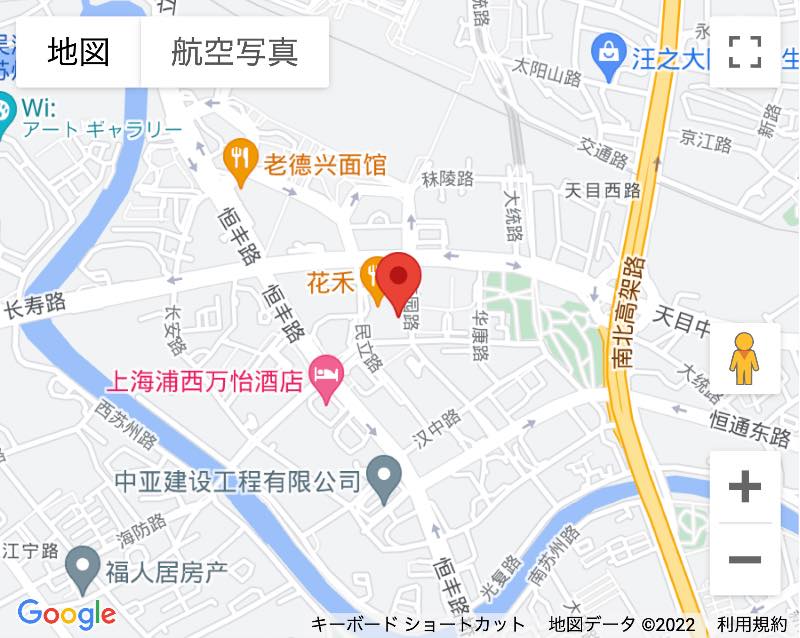Screen dimensions: 800x638
Task: Zoom out on the map
Action: click(x=745, y=559)
